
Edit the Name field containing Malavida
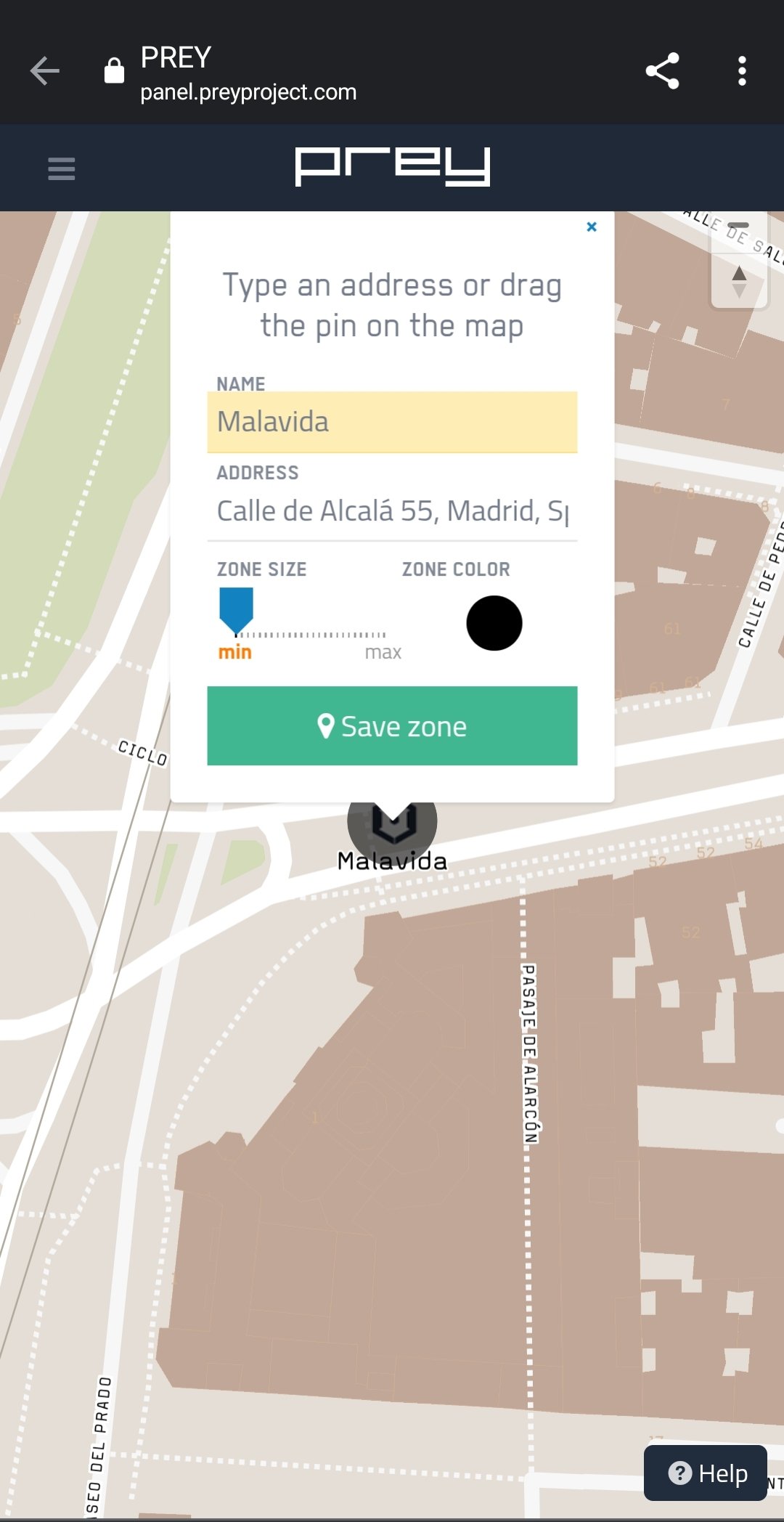tap(392, 423)
